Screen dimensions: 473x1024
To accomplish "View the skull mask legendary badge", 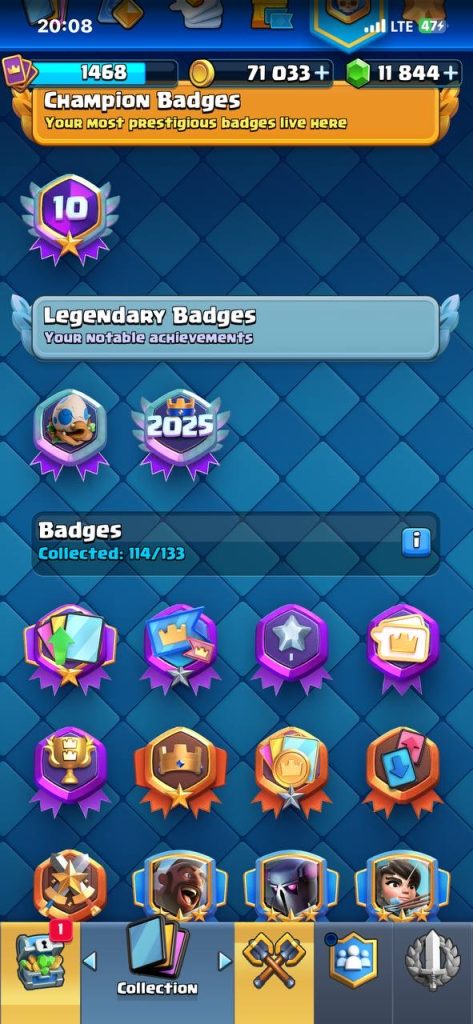I will tap(70, 432).
